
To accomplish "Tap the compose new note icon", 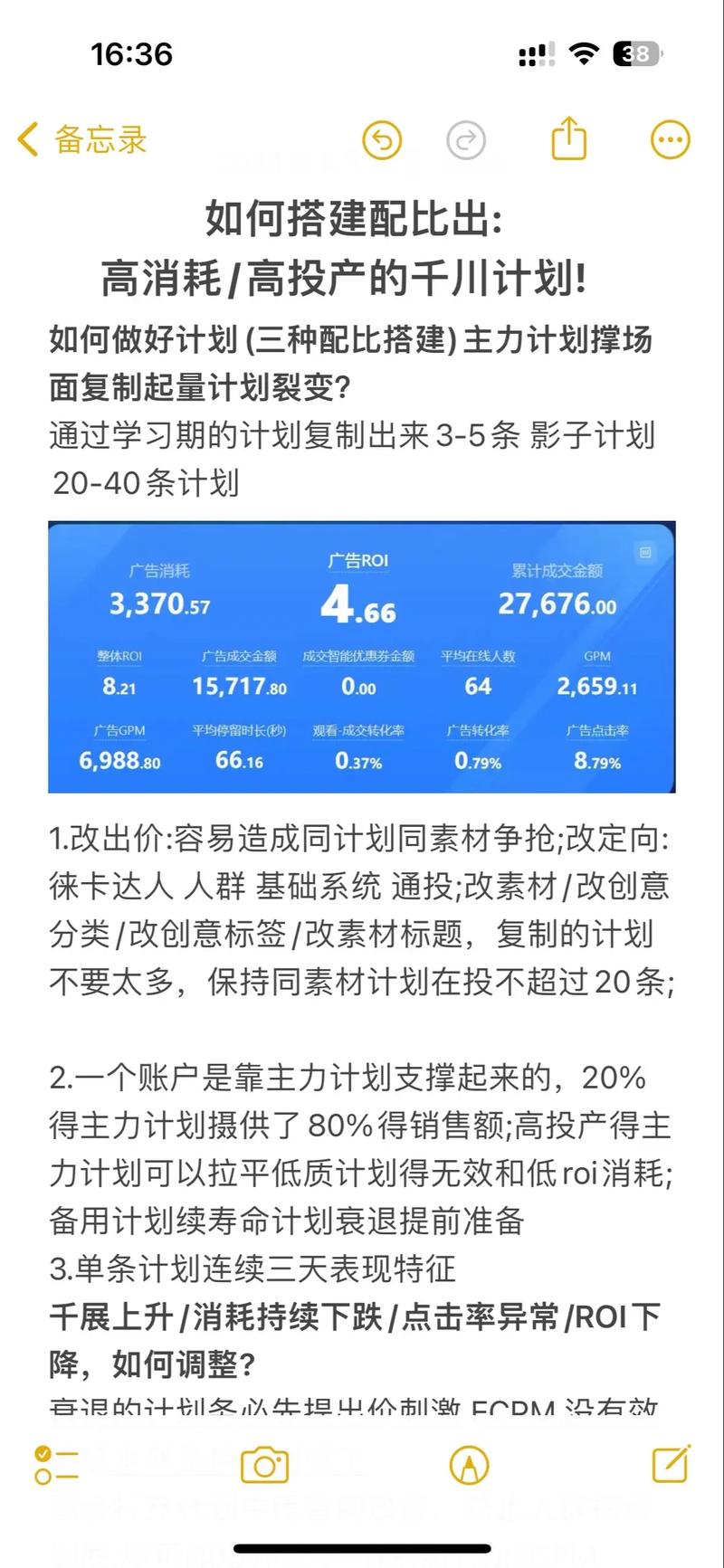I will pyautogui.click(x=671, y=1463).
